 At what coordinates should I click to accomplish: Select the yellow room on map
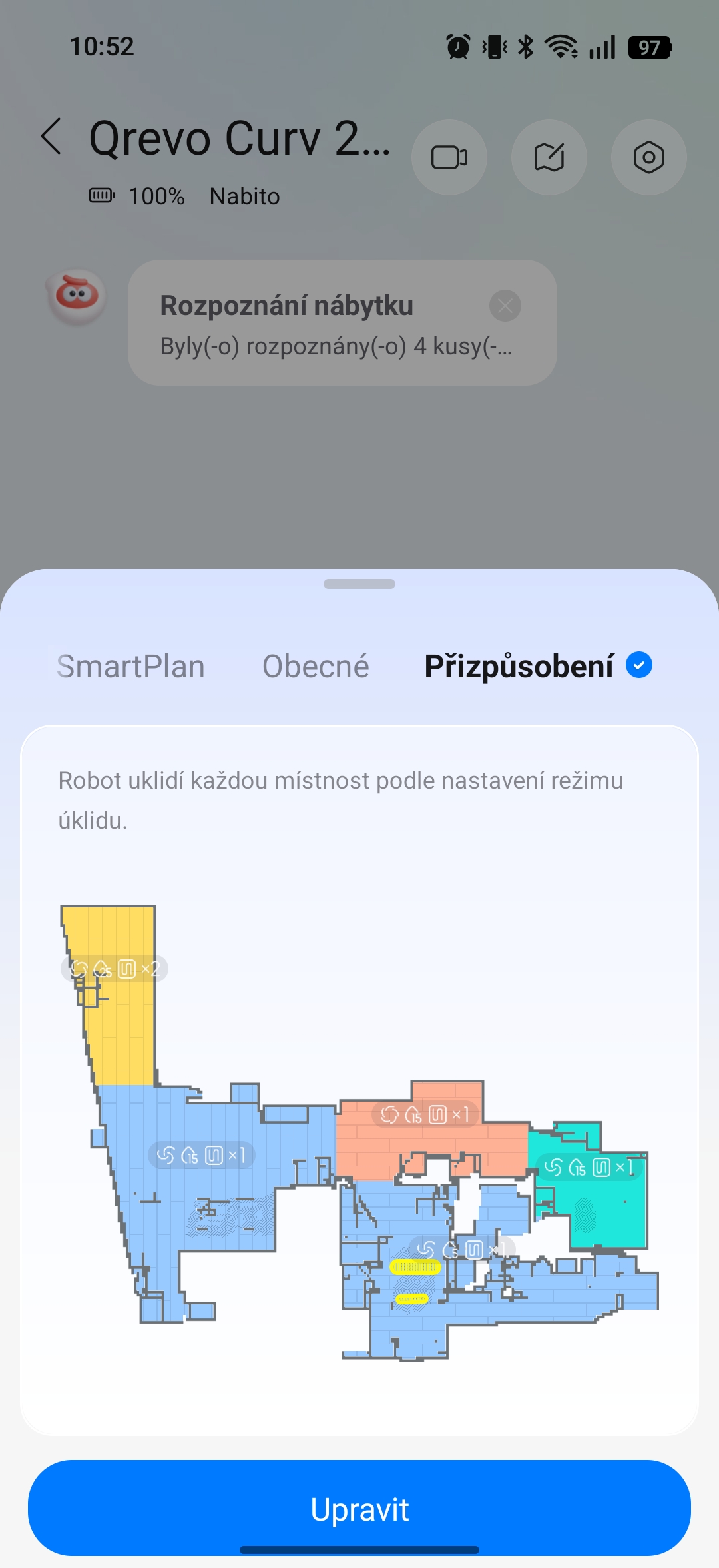123,1026
